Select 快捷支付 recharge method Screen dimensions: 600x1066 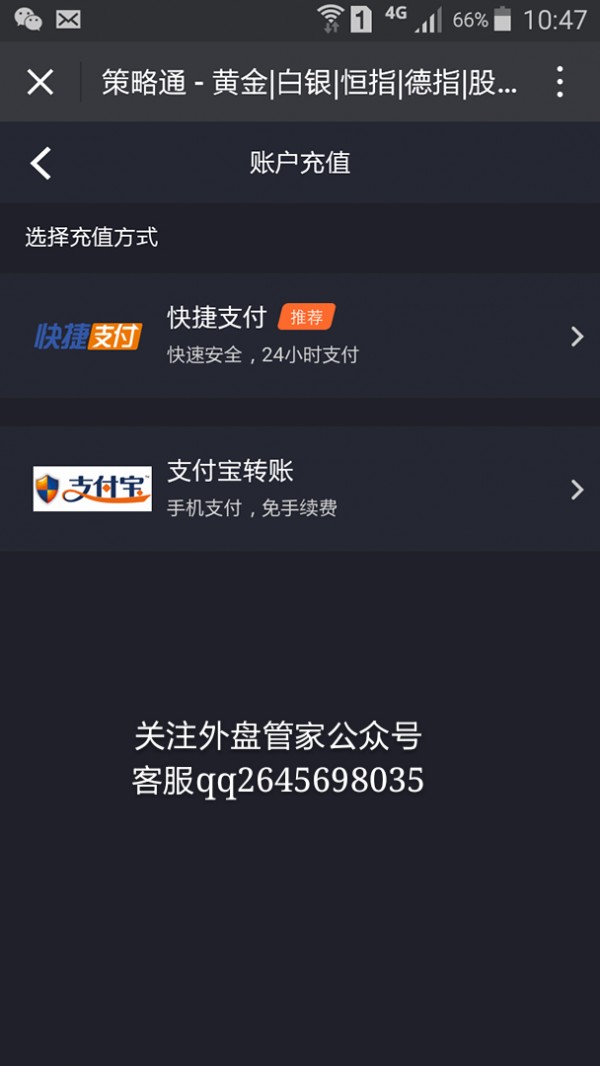[300, 336]
